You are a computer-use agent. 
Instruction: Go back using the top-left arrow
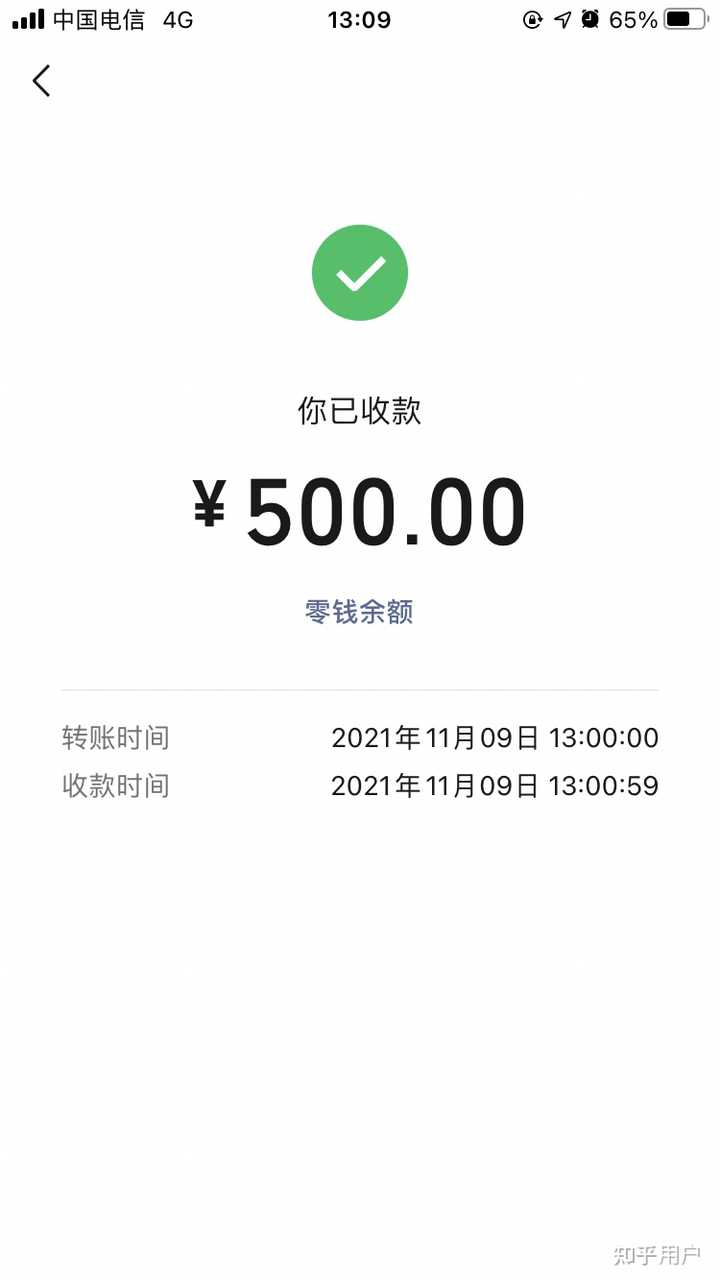[x=41, y=81]
